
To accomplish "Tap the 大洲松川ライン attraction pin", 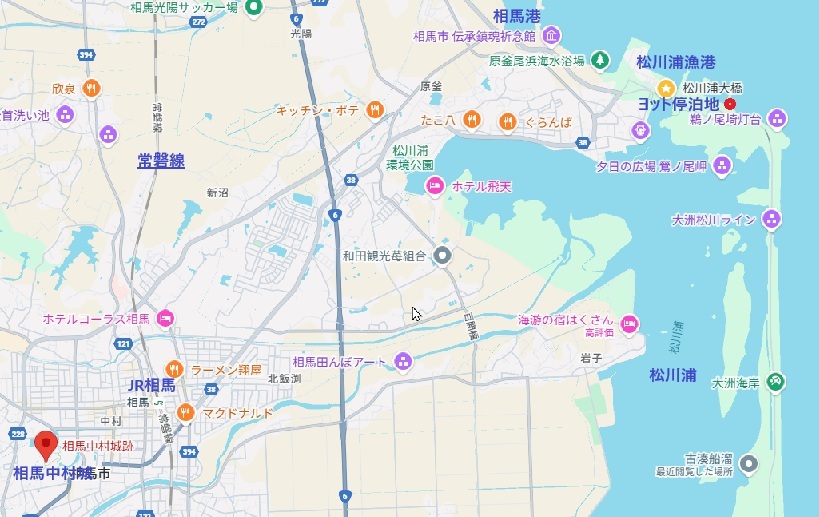I will pyautogui.click(x=771, y=219).
